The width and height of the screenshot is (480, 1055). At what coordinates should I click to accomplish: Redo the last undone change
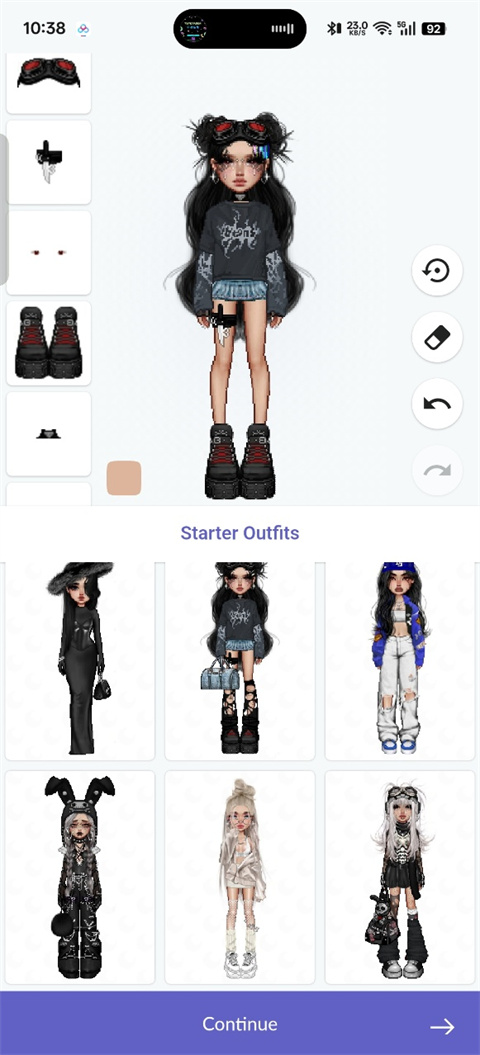point(437,470)
